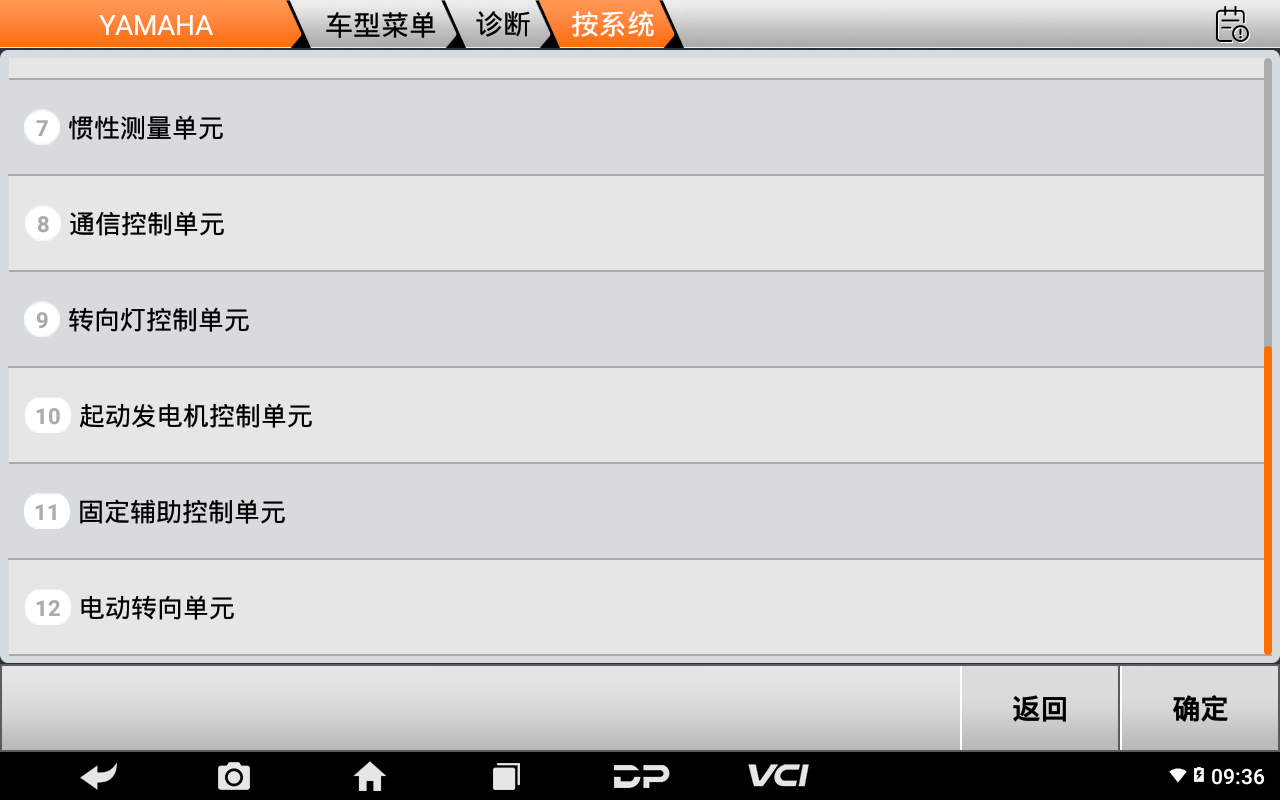Show recent apps
1280x800 pixels.
point(506,776)
